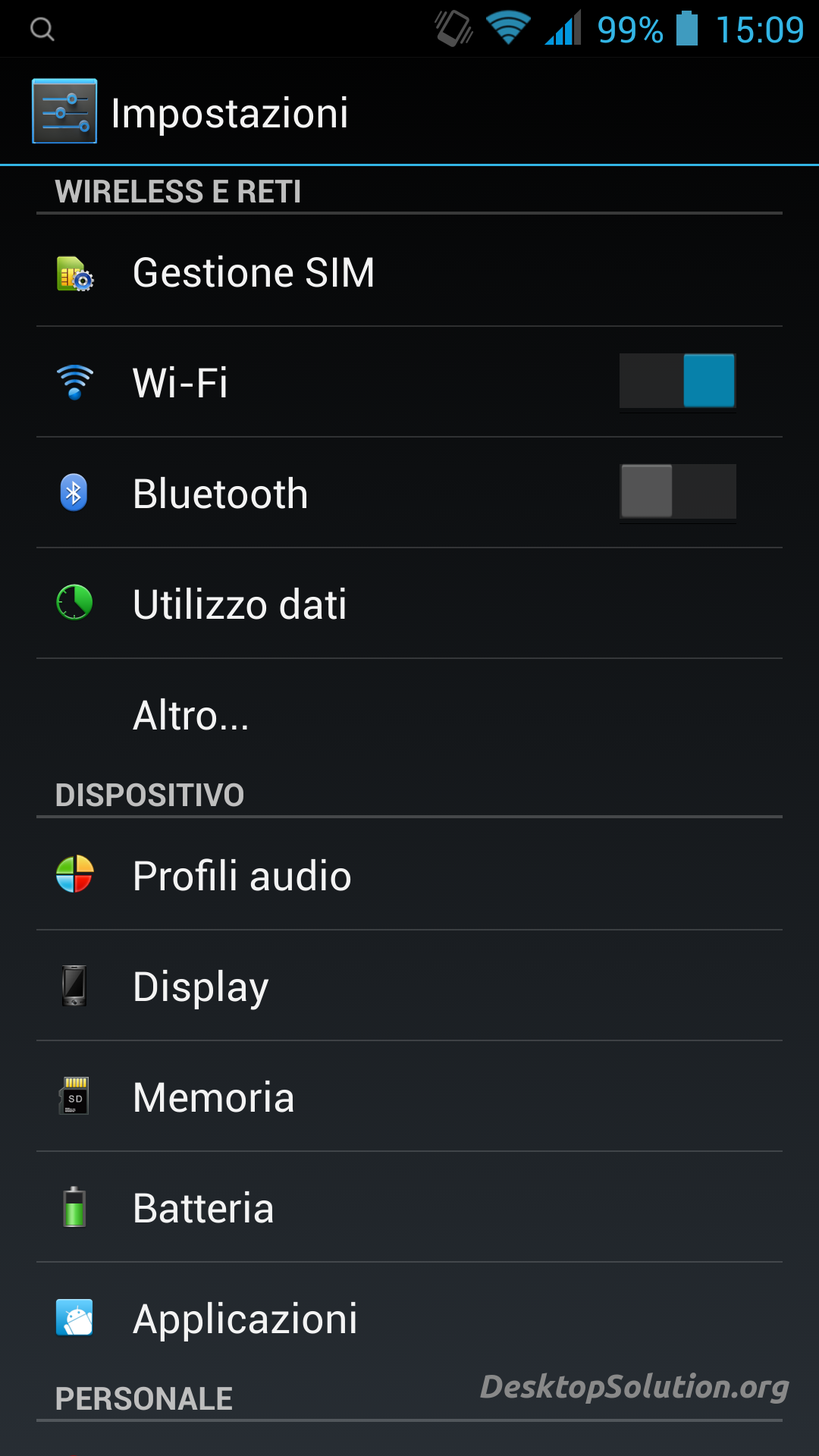Open Memoria storage settings
The width and height of the screenshot is (819, 1456).
214,1097
